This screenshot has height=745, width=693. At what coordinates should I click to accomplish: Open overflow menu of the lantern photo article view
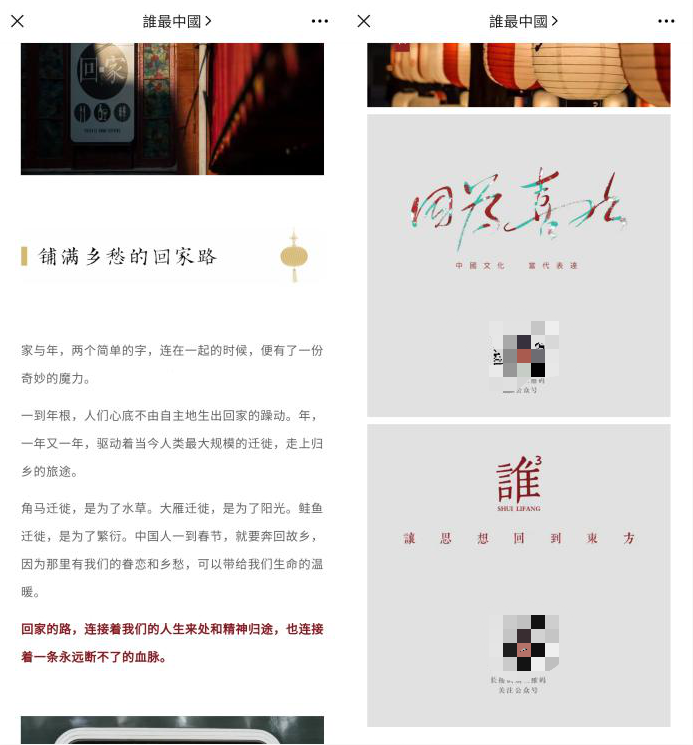click(x=666, y=21)
